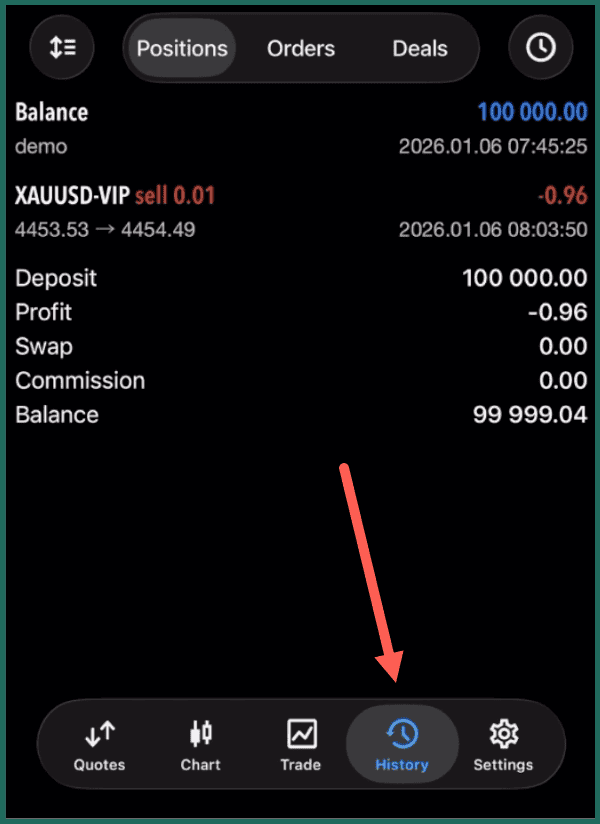The width and height of the screenshot is (600, 824).
Task: Switch to the Positions segment
Action: [x=182, y=48]
